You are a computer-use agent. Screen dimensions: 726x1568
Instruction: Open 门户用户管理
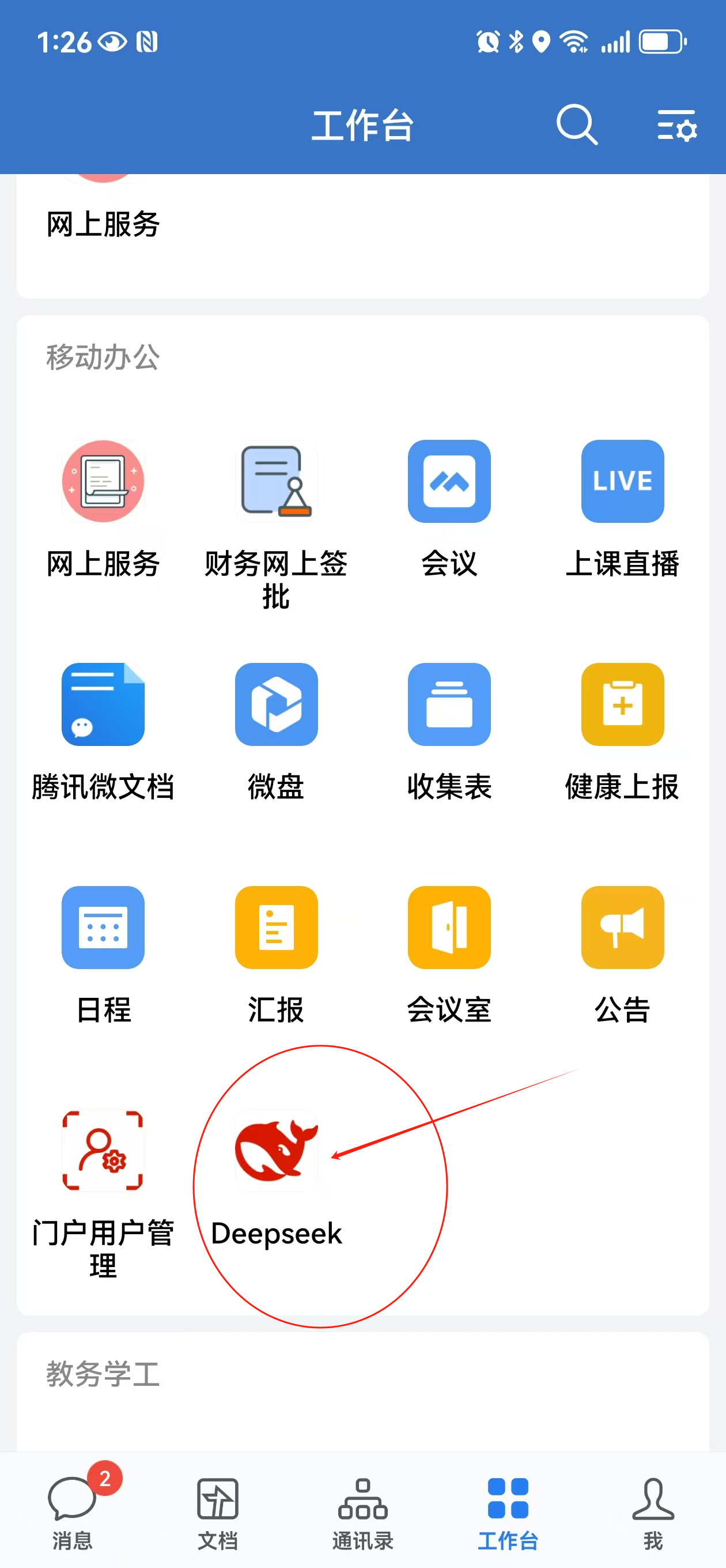(103, 1151)
